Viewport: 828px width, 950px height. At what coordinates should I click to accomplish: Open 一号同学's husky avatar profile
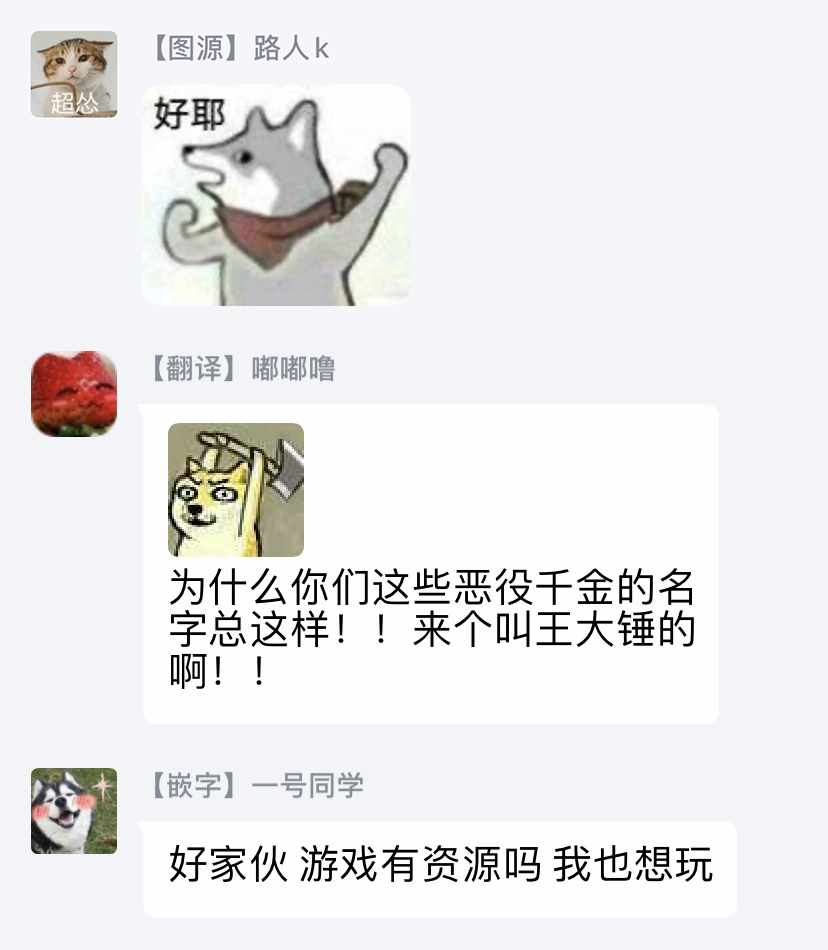[x=74, y=811]
